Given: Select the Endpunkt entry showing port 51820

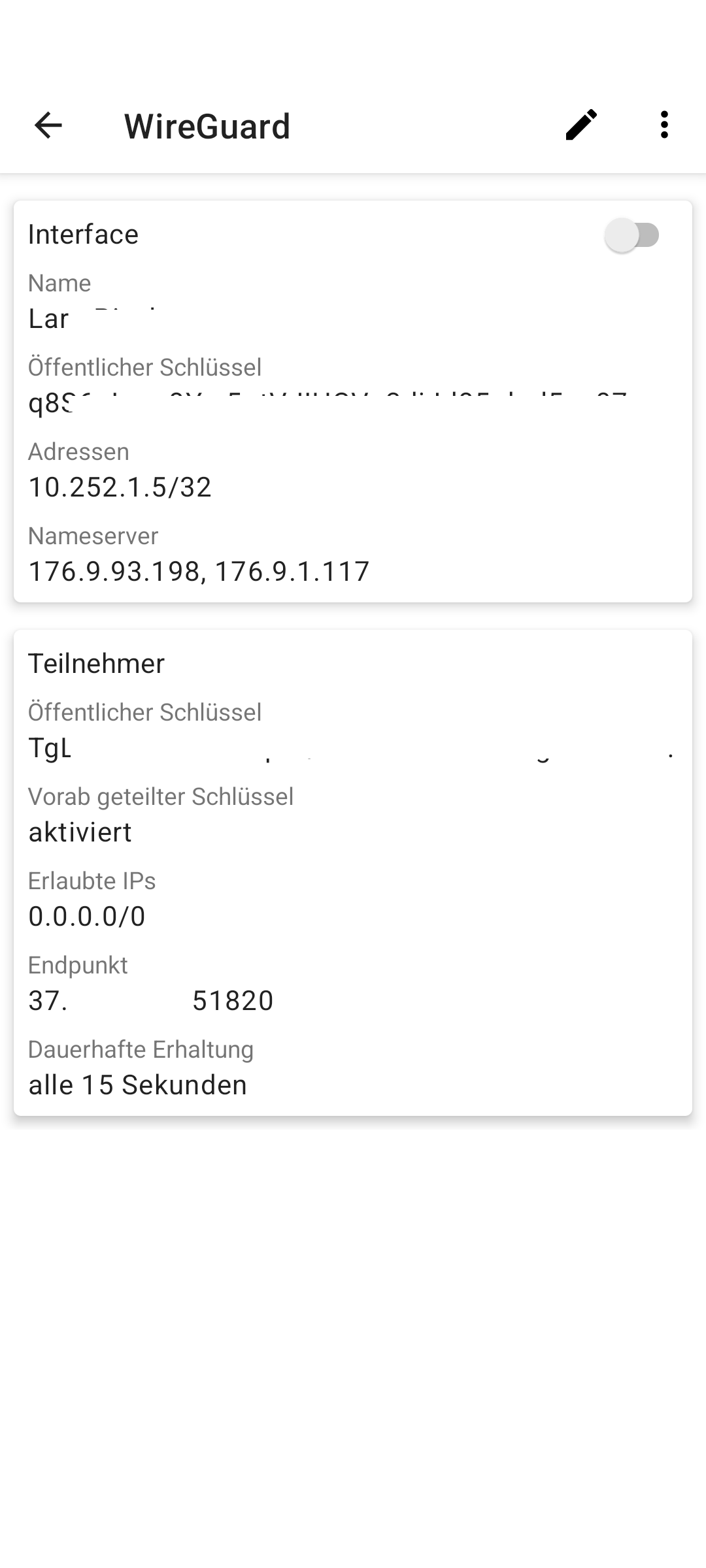Looking at the screenshot, I should (150, 1000).
